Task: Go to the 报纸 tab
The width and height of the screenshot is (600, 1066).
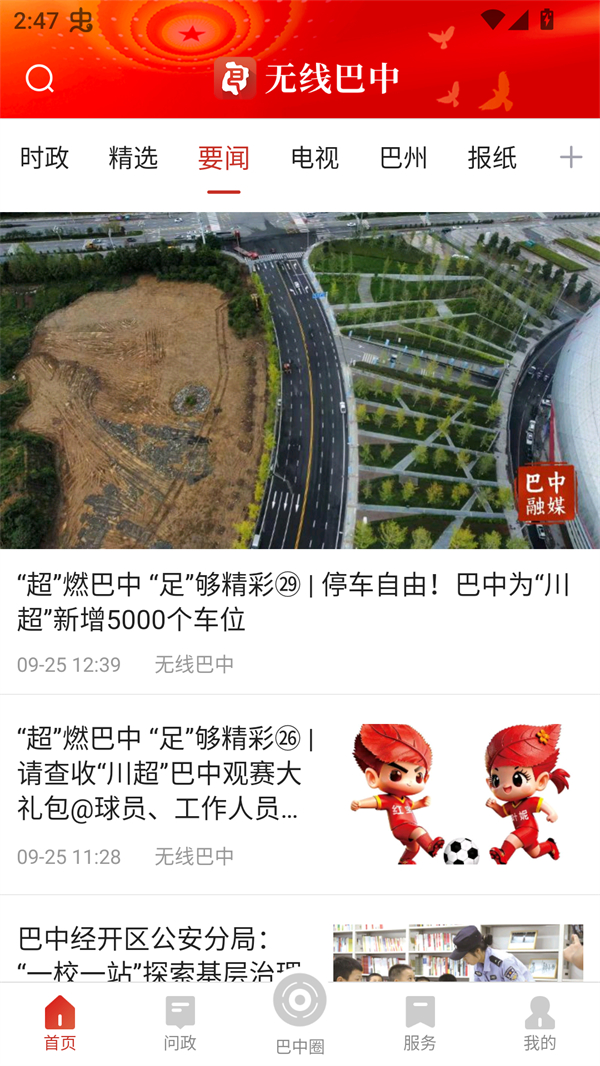Action: pos(492,158)
